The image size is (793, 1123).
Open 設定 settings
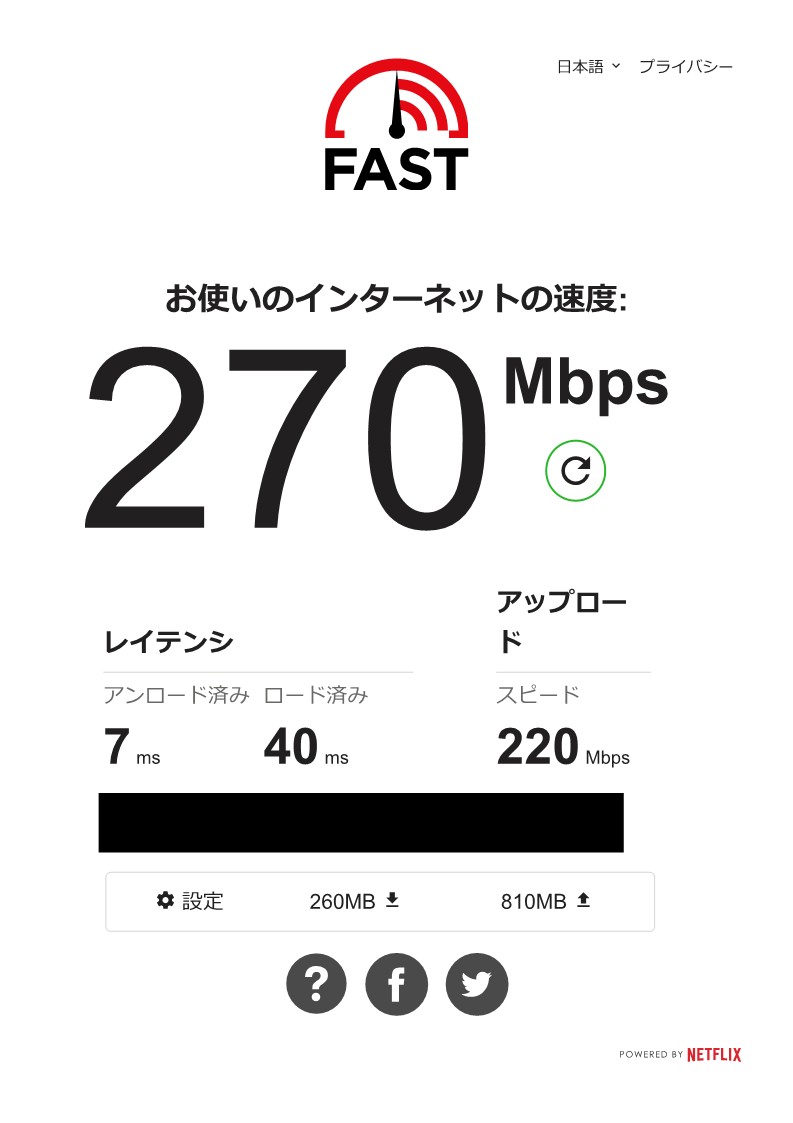pos(190,901)
